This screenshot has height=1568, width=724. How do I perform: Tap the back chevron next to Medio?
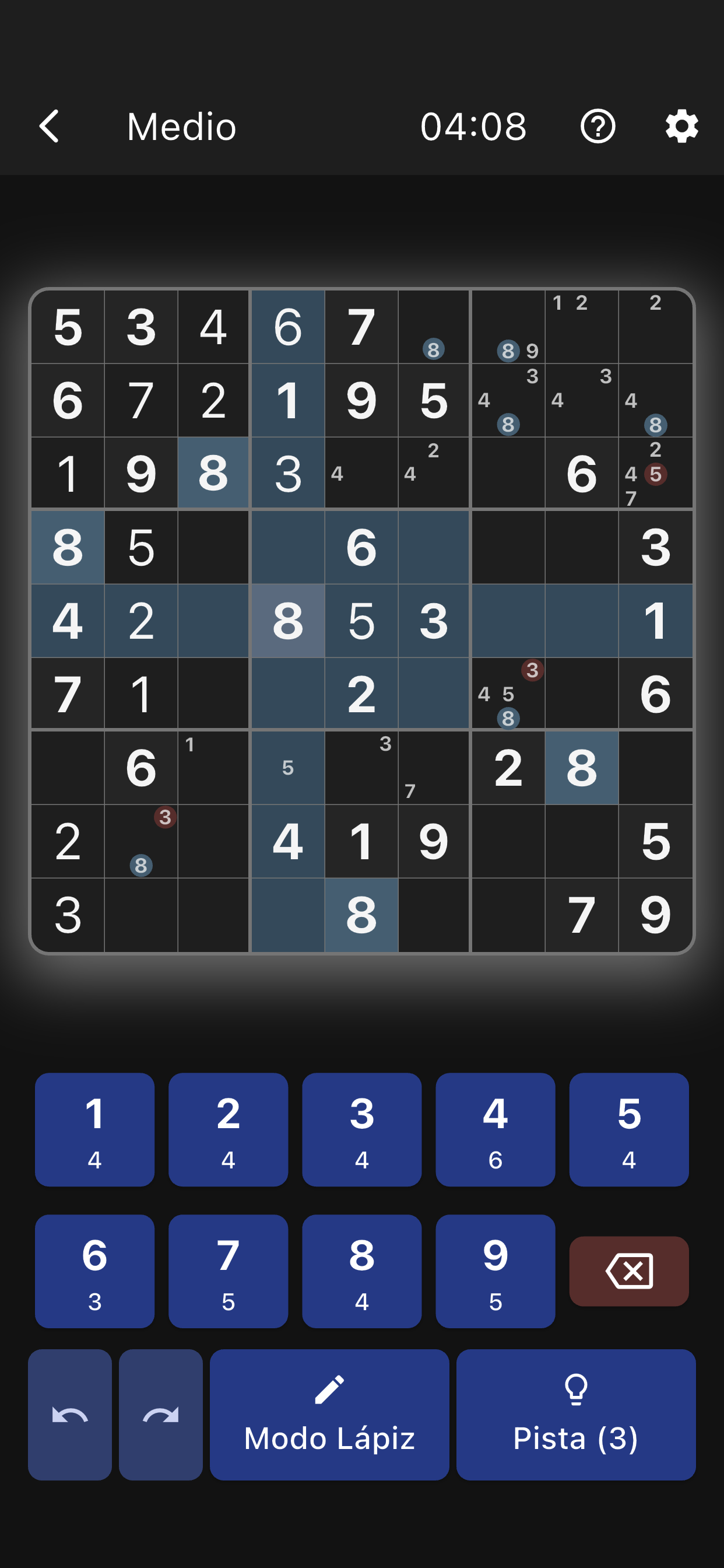point(50,127)
